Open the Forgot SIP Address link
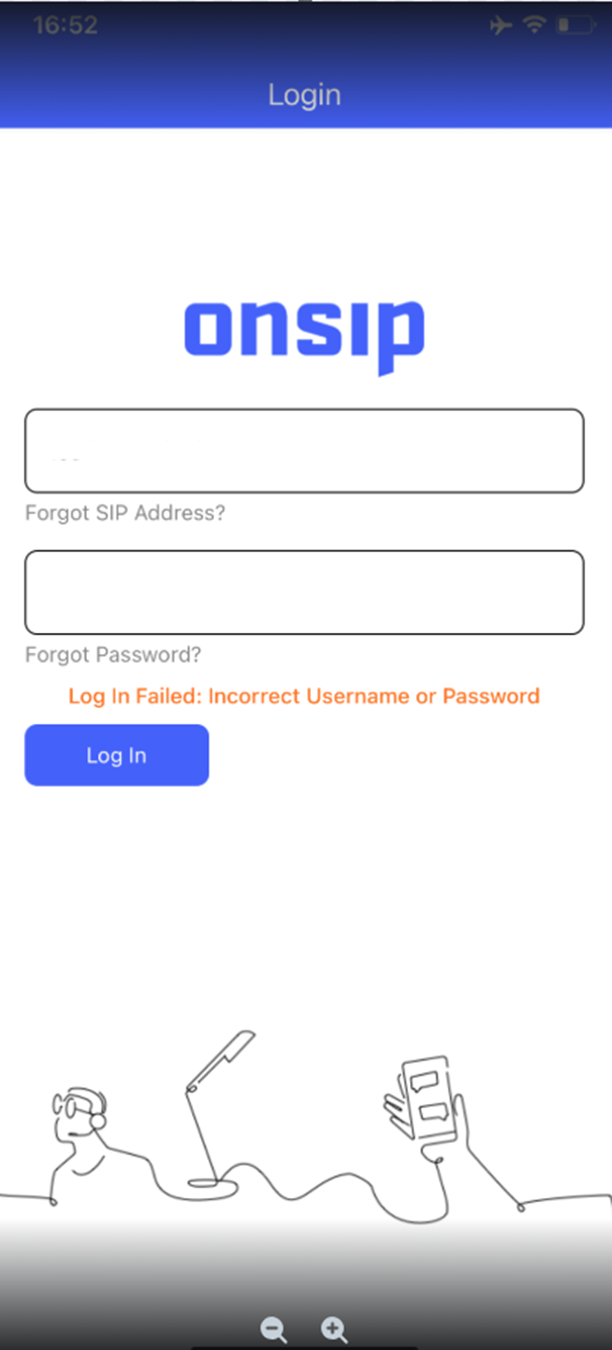Image resolution: width=612 pixels, height=1350 pixels. tap(125, 513)
